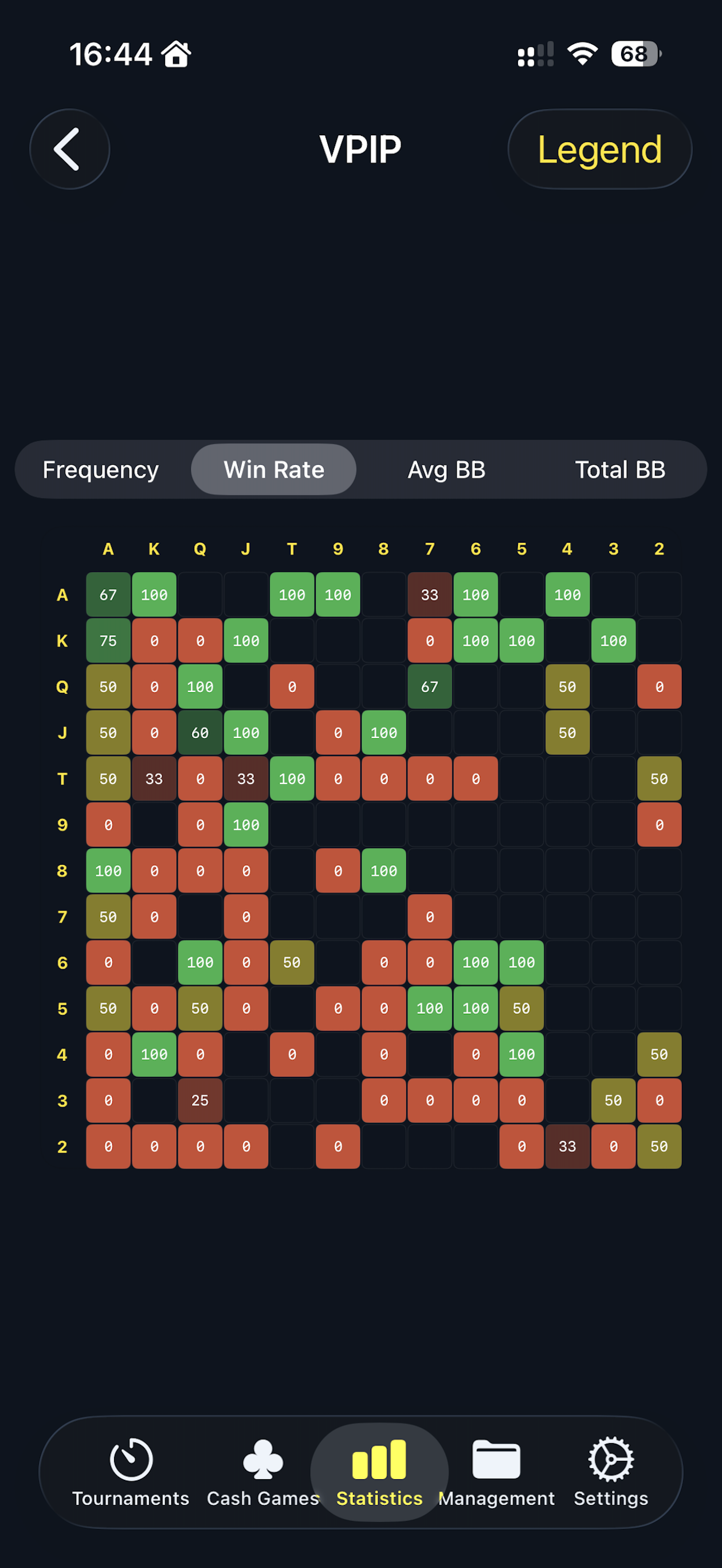This screenshot has height=1568, width=722.
Task: Open the Legend
Action: coord(599,149)
